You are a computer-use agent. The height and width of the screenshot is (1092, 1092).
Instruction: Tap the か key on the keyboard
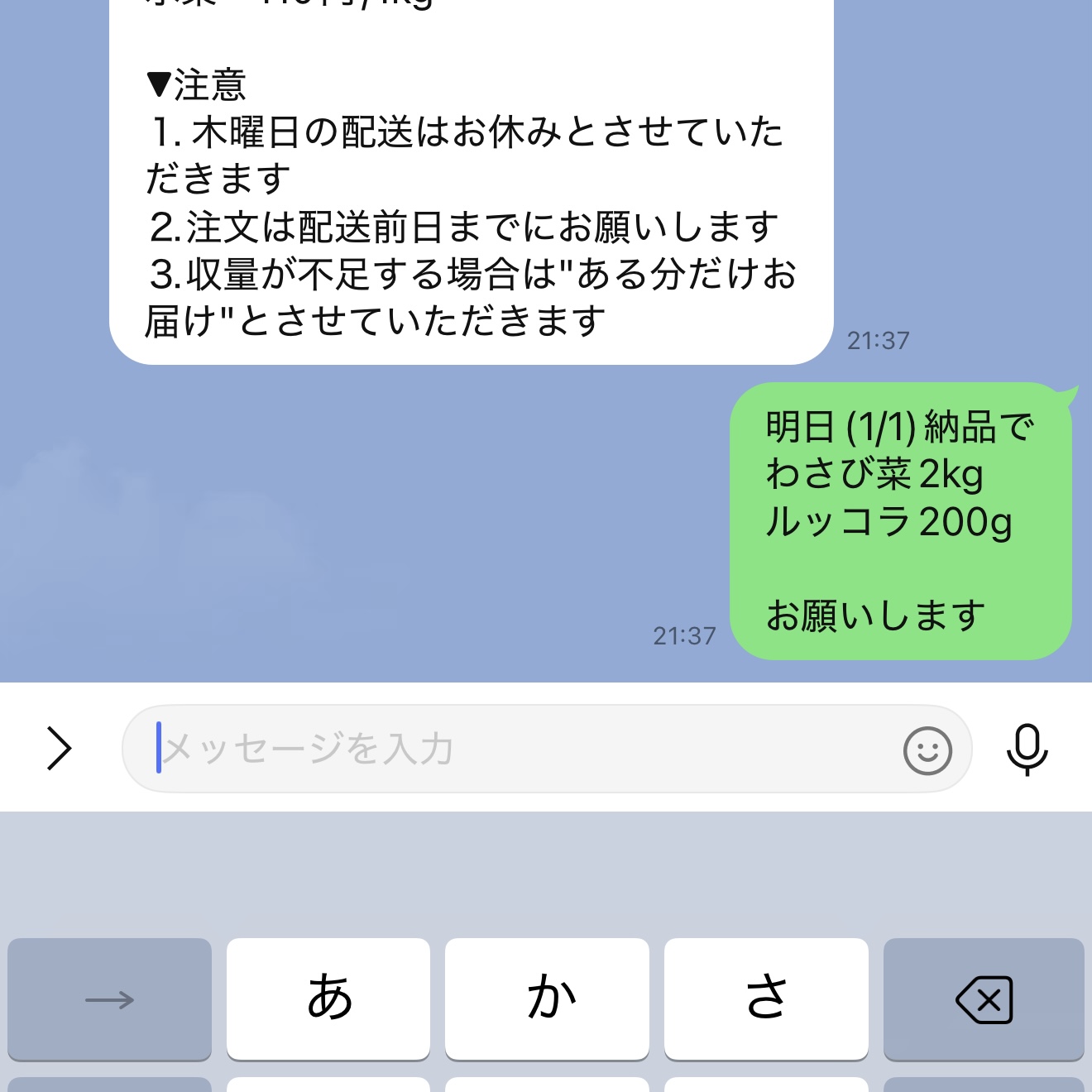547,999
